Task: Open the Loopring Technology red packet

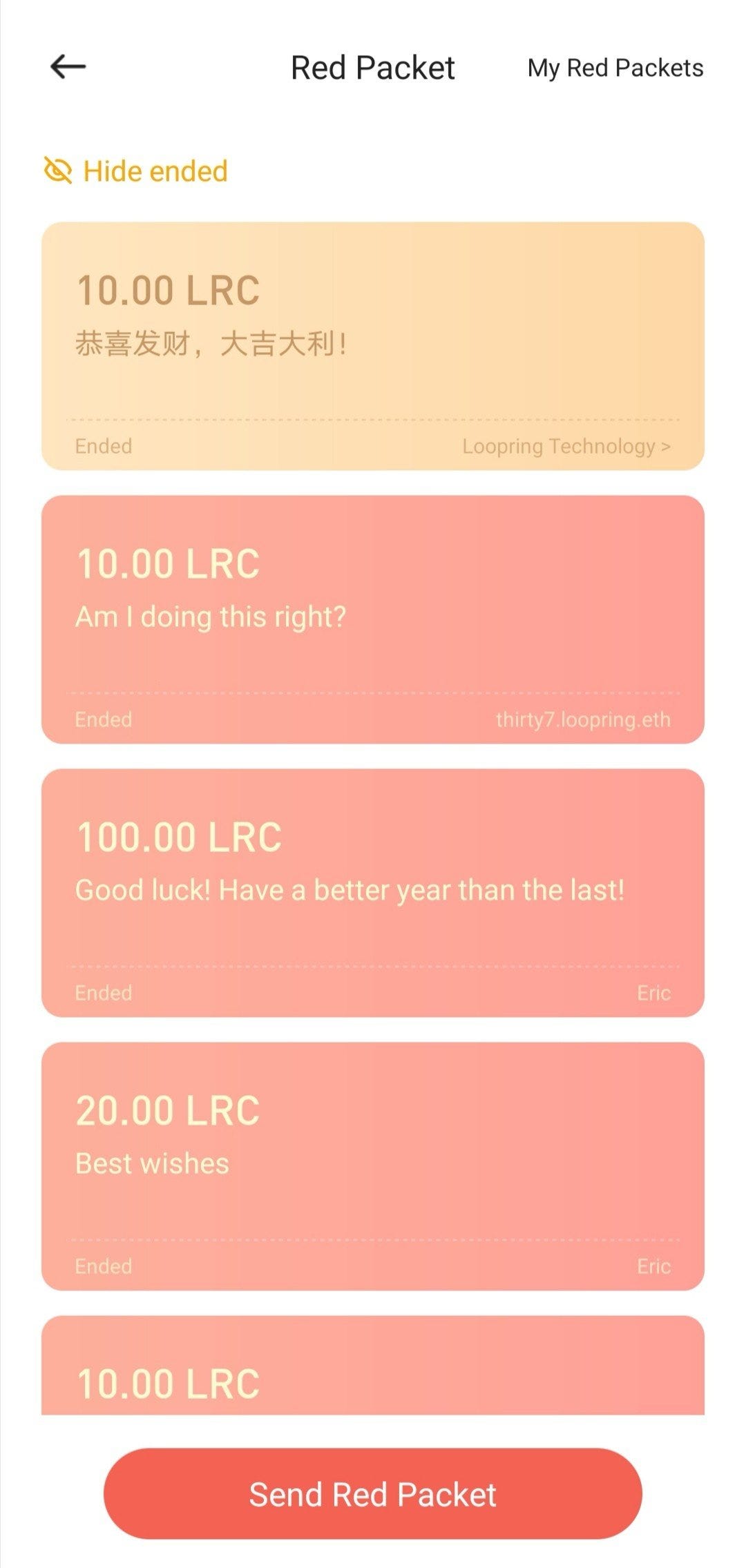Action: pyautogui.click(x=373, y=346)
